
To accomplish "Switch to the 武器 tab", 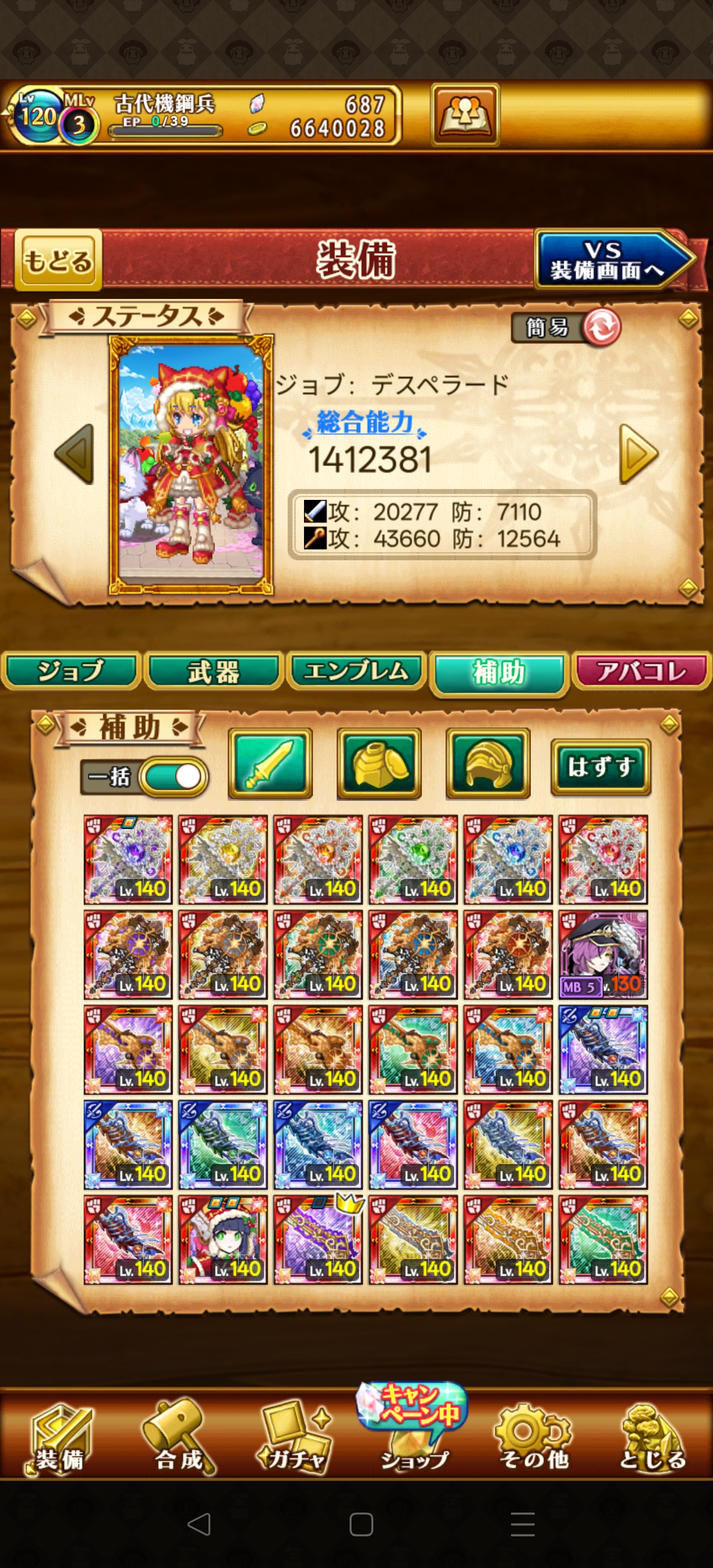I will click(x=214, y=671).
